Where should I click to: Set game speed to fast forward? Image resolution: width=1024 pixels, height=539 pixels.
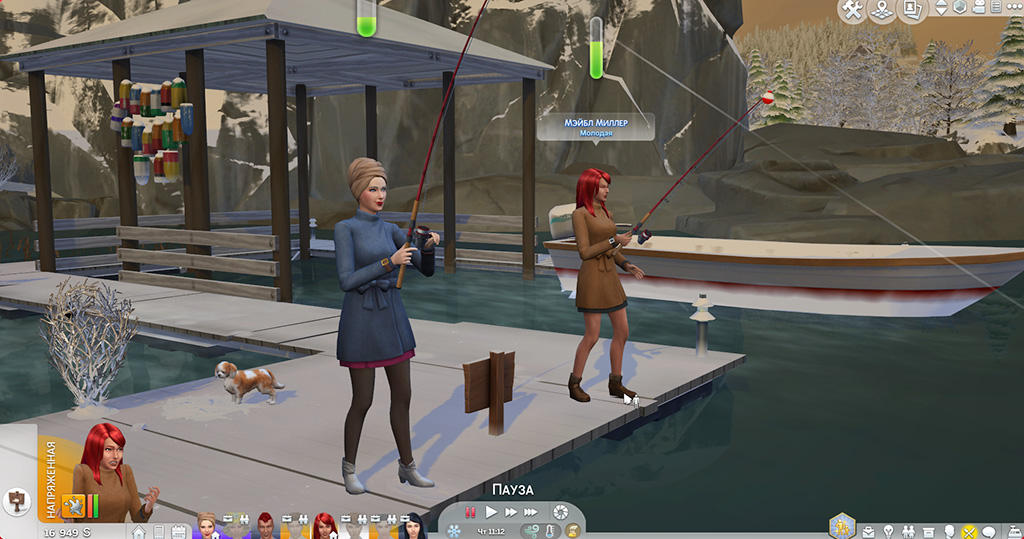tap(510, 512)
